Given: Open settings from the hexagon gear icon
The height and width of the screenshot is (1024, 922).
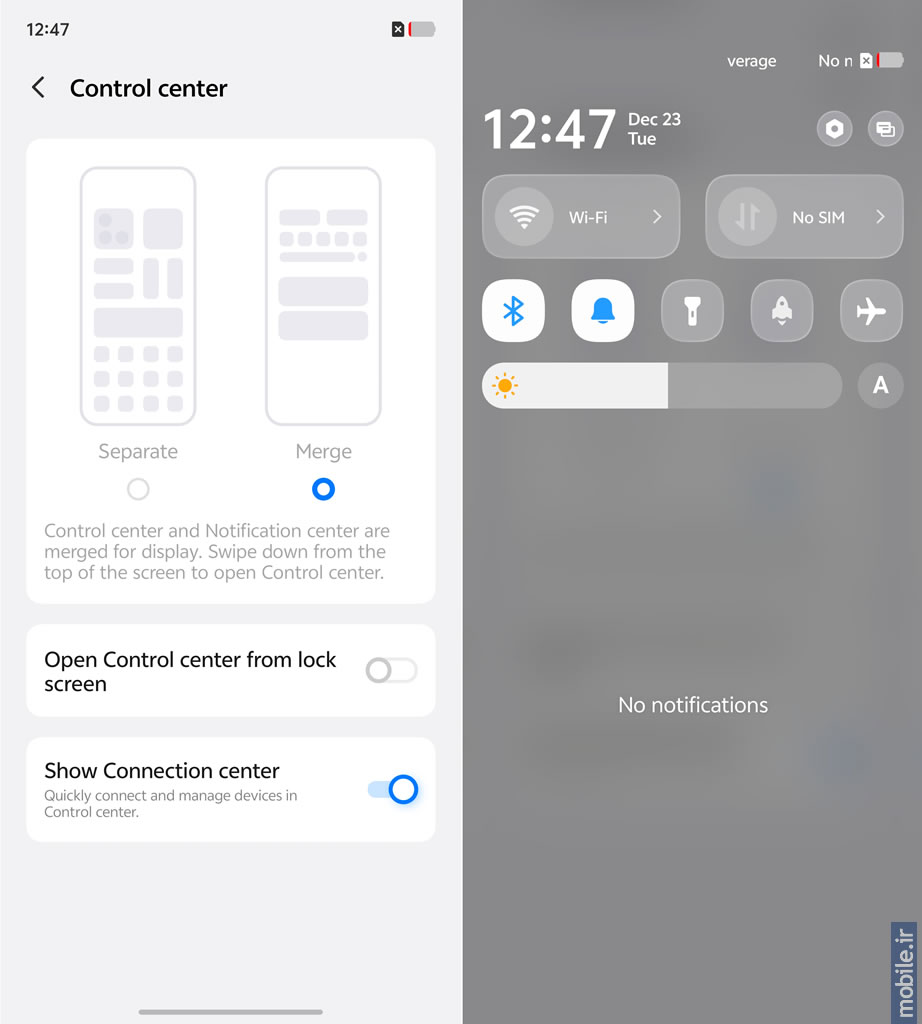Looking at the screenshot, I should (834, 129).
